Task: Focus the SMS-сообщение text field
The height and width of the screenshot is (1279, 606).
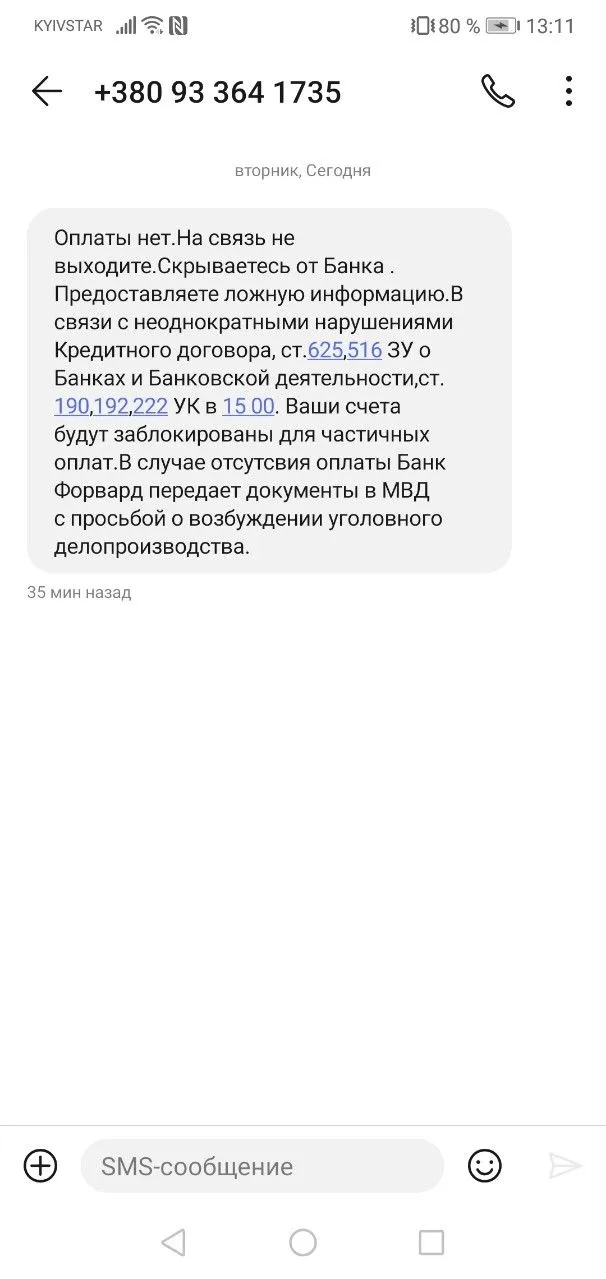Action: [262, 1166]
